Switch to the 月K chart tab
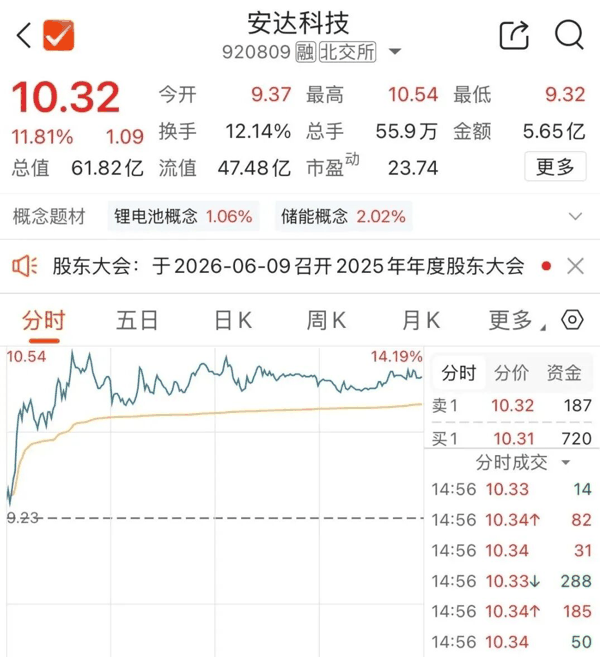 pyautogui.click(x=421, y=321)
